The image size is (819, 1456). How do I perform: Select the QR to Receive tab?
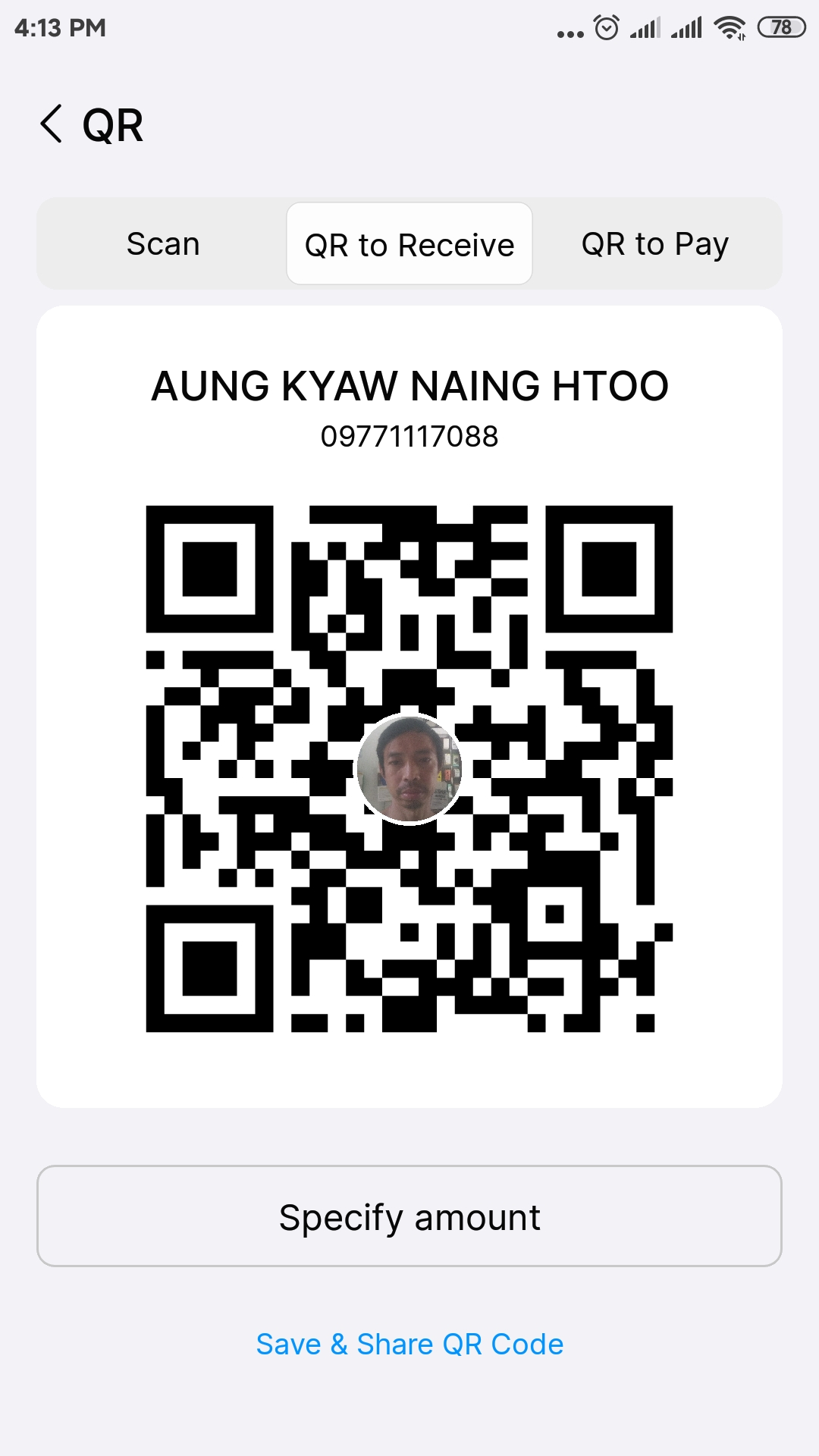409,244
